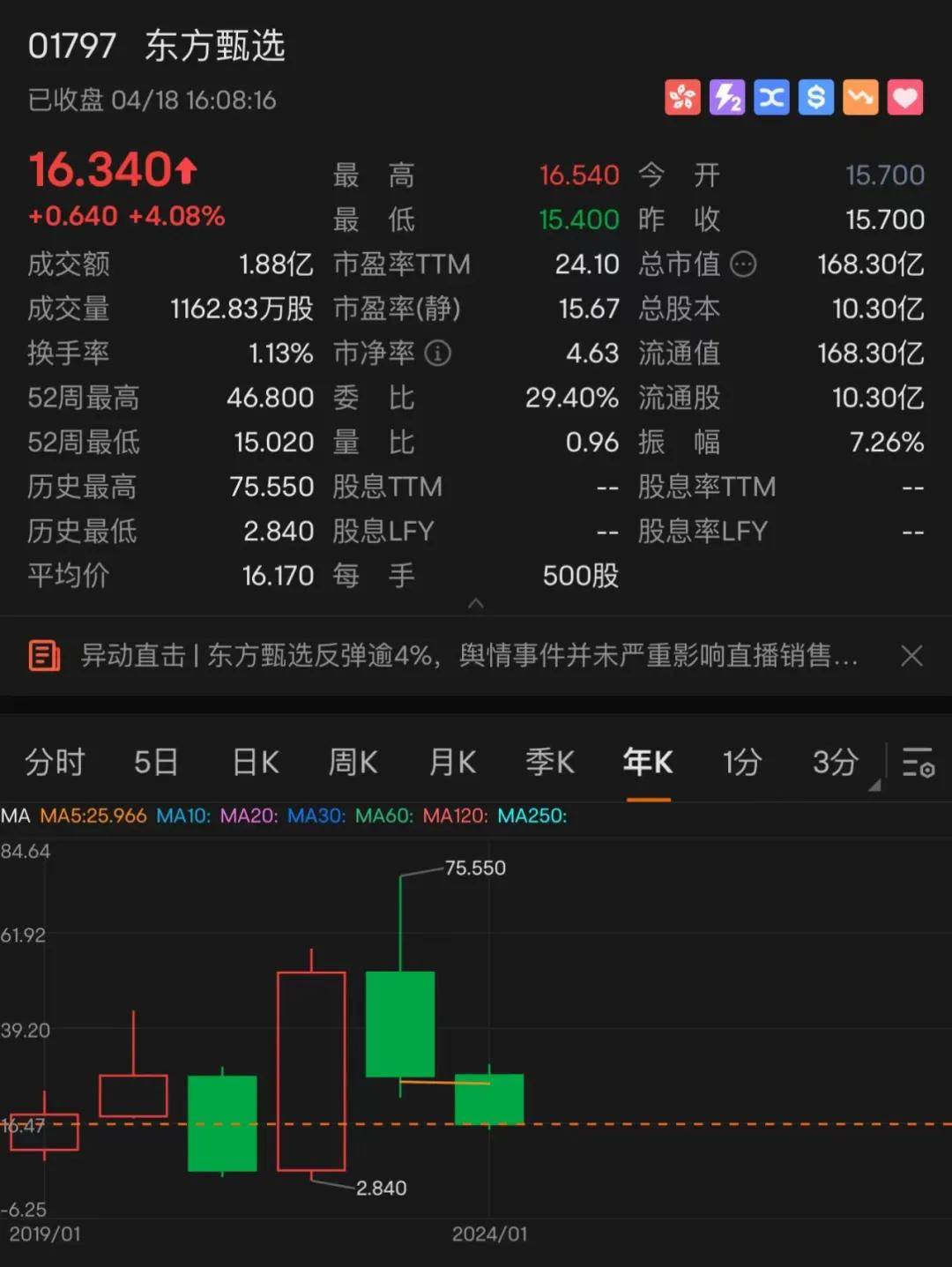952x1267 pixels.
Task: Tap the 年K yearly chart tab
Action: [x=648, y=762]
